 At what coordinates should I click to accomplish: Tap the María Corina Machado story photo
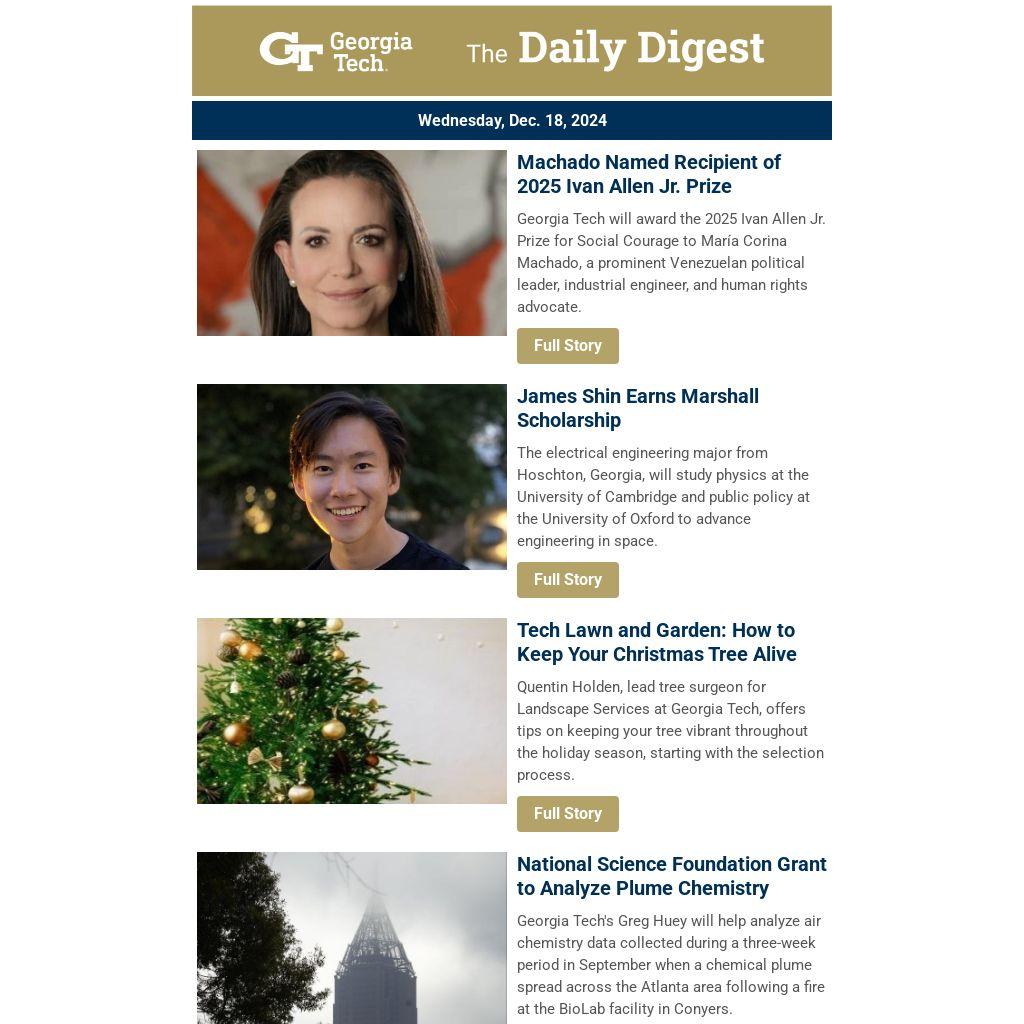click(352, 243)
